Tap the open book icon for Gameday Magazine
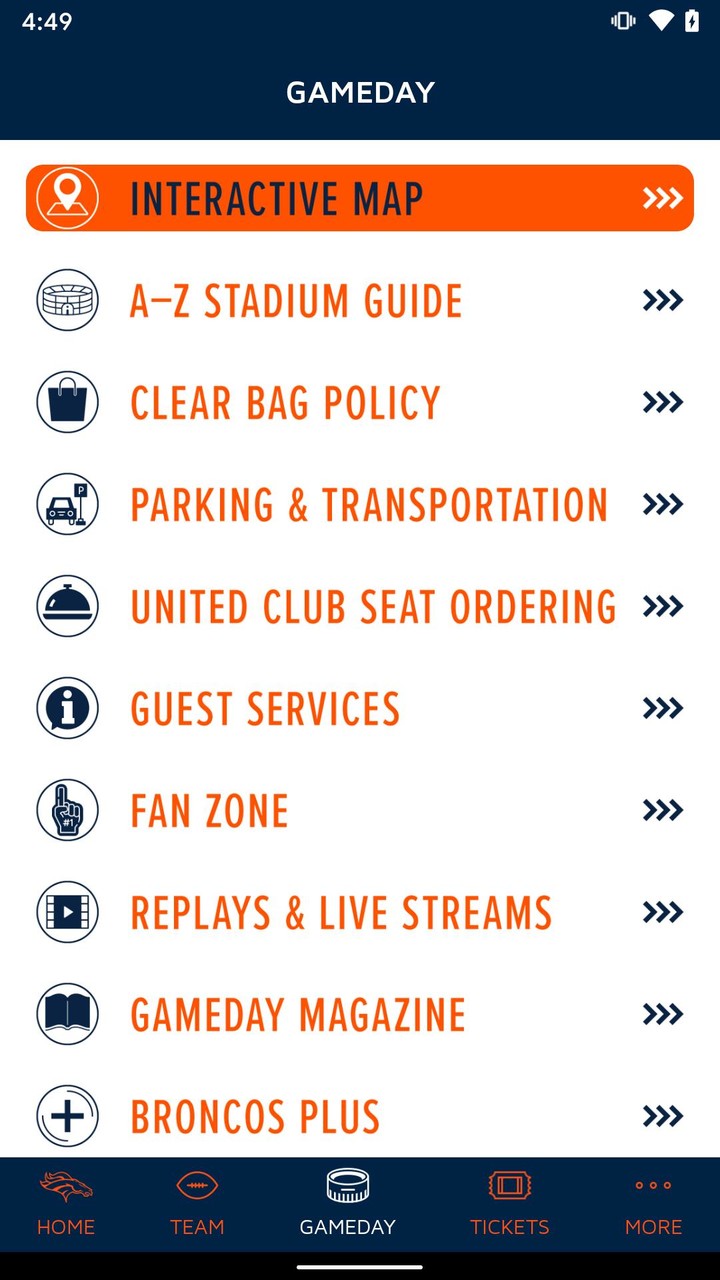 click(67, 1014)
